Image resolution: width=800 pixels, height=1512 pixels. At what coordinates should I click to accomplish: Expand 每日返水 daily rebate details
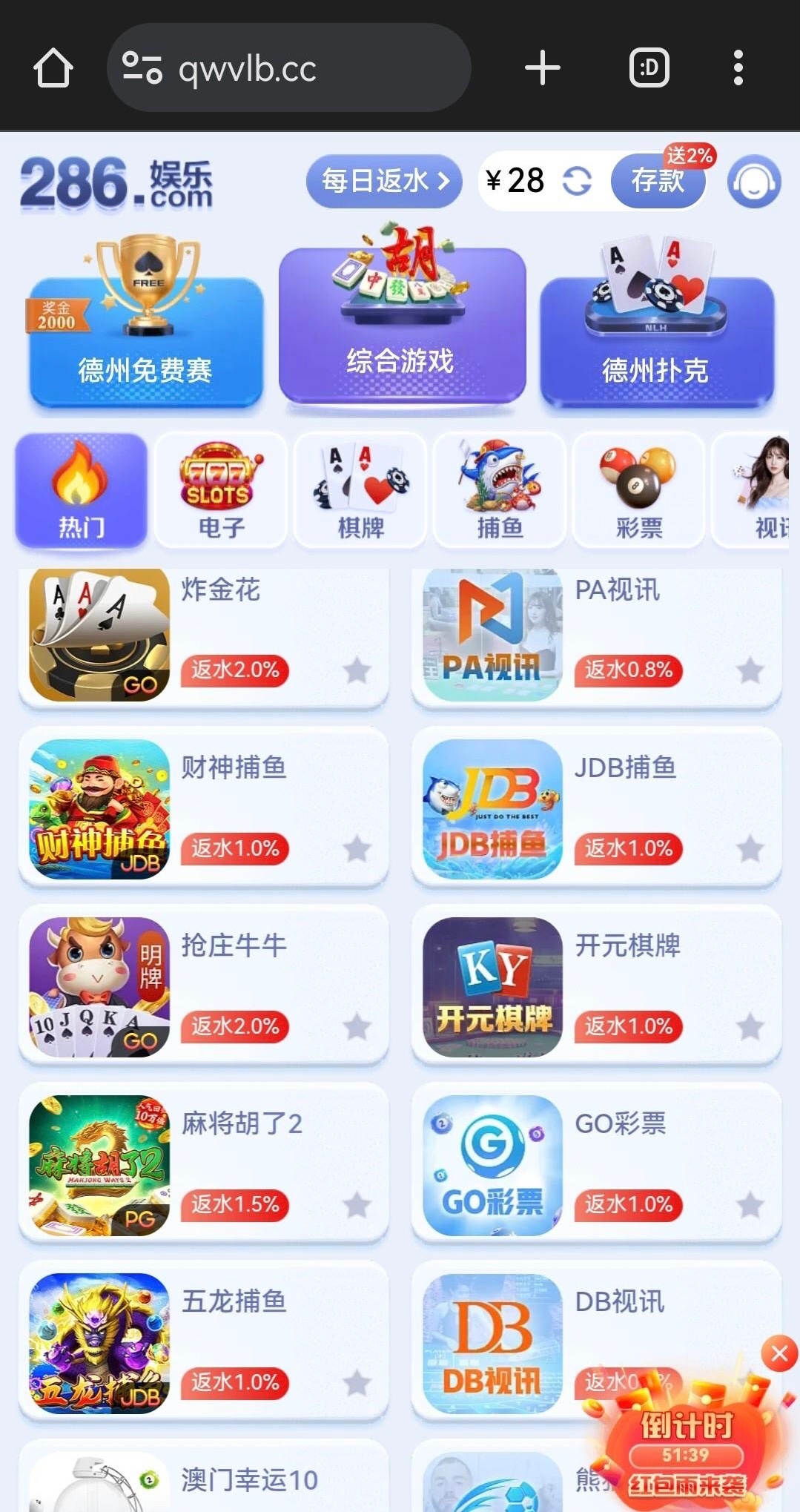tap(383, 180)
